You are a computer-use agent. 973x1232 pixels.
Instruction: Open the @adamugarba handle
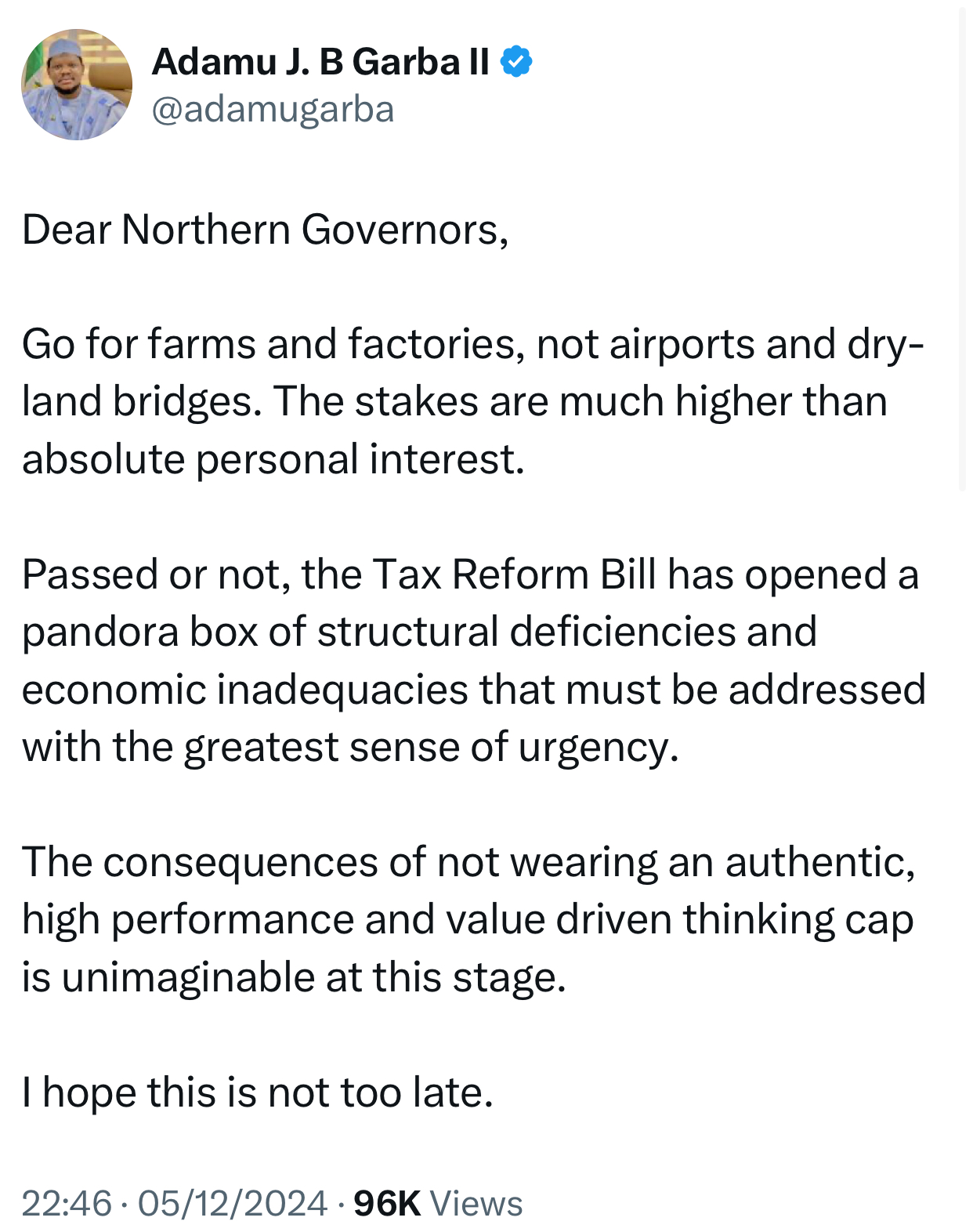(x=273, y=110)
